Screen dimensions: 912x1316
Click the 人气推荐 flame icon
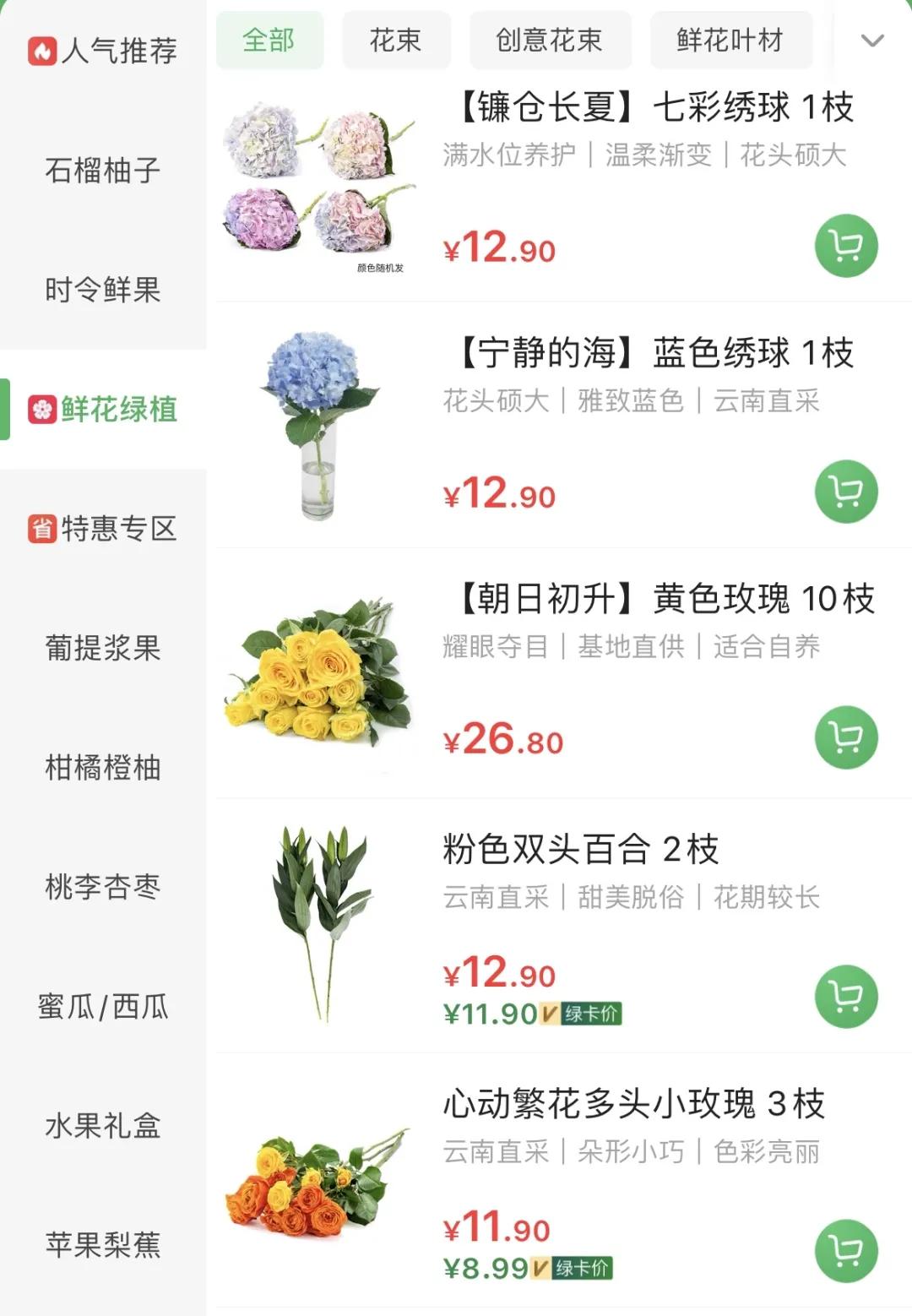(x=44, y=51)
